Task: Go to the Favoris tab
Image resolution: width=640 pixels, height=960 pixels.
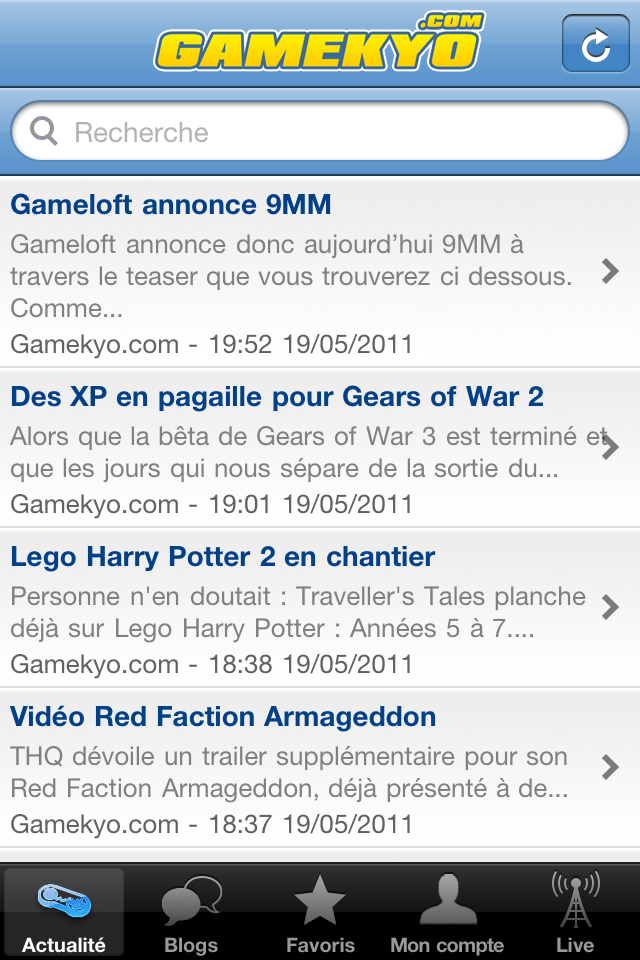Action: point(320,912)
